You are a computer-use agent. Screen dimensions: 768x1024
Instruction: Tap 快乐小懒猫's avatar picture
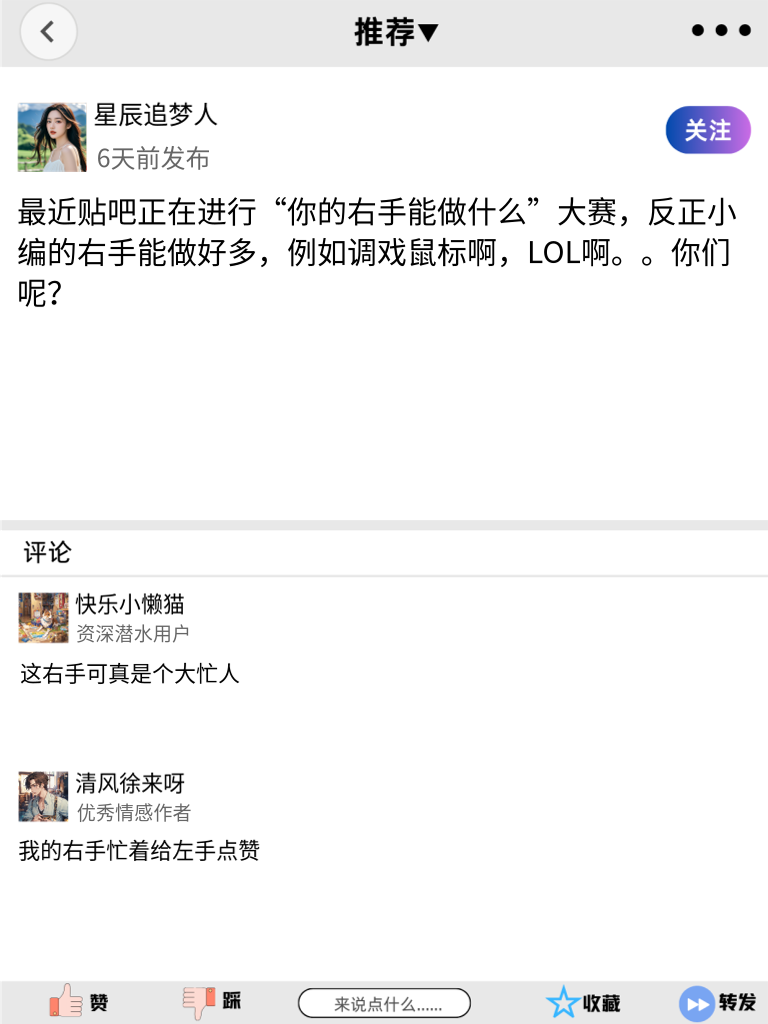[x=43, y=618]
